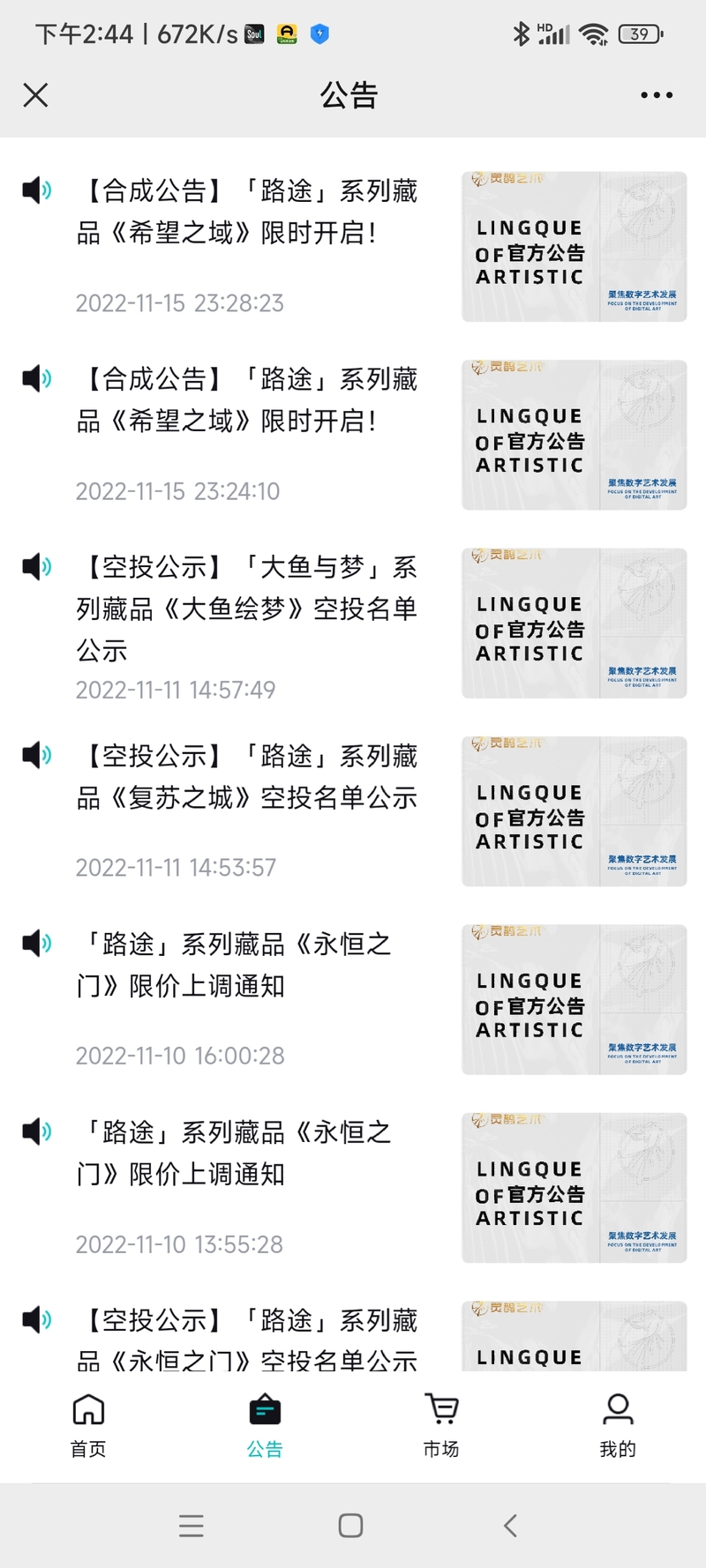The width and height of the screenshot is (706, 1568).
Task: Open 希望之域 announcement dated 23:24:10
Action: click(353, 434)
